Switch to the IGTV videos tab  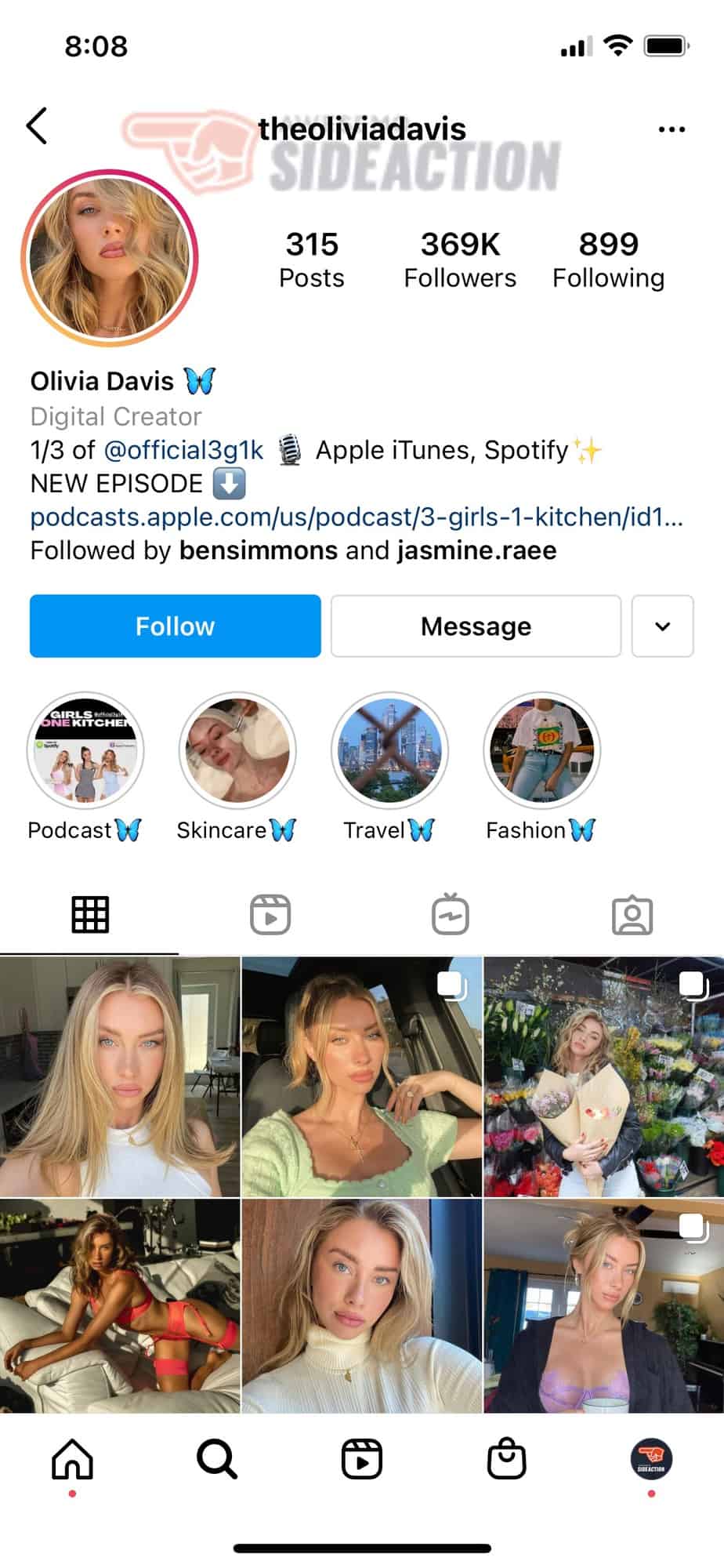pos(451,914)
